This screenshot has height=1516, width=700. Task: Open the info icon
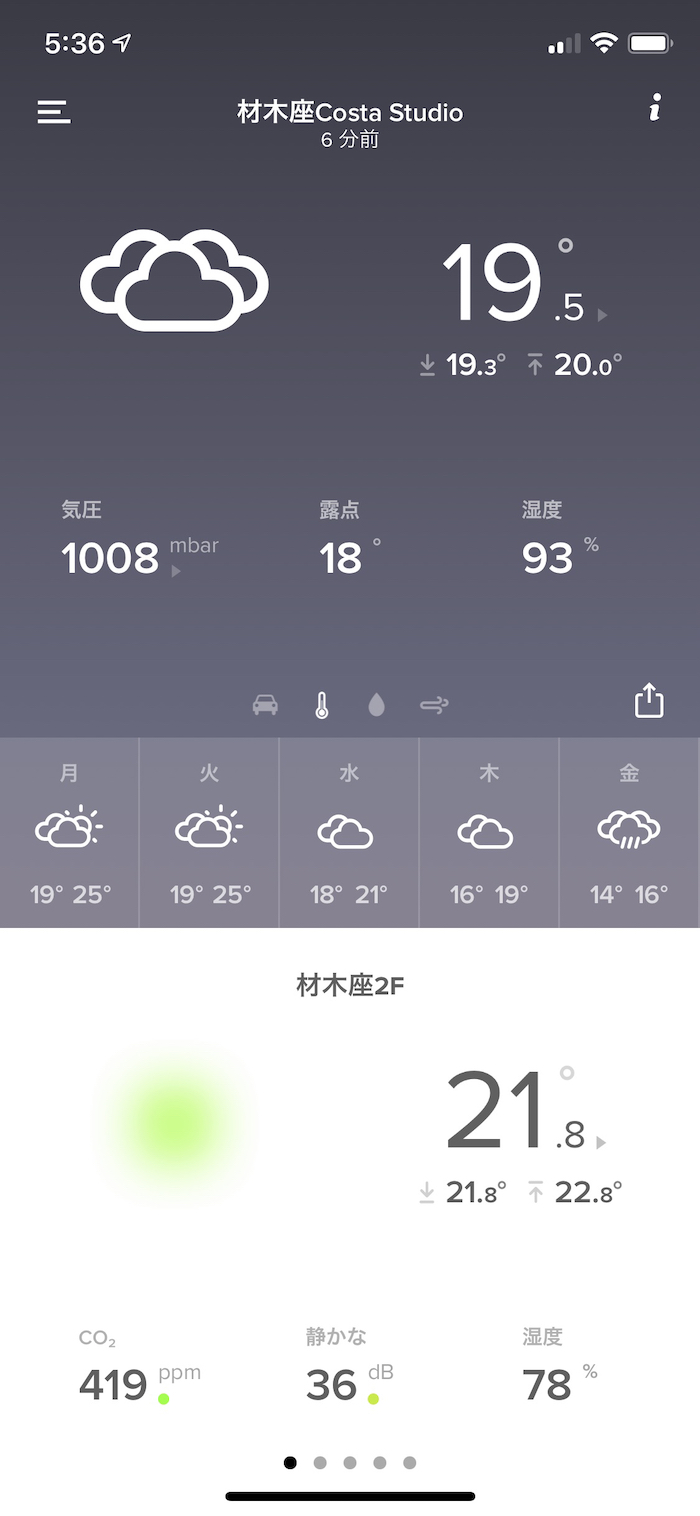pyautogui.click(x=655, y=108)
